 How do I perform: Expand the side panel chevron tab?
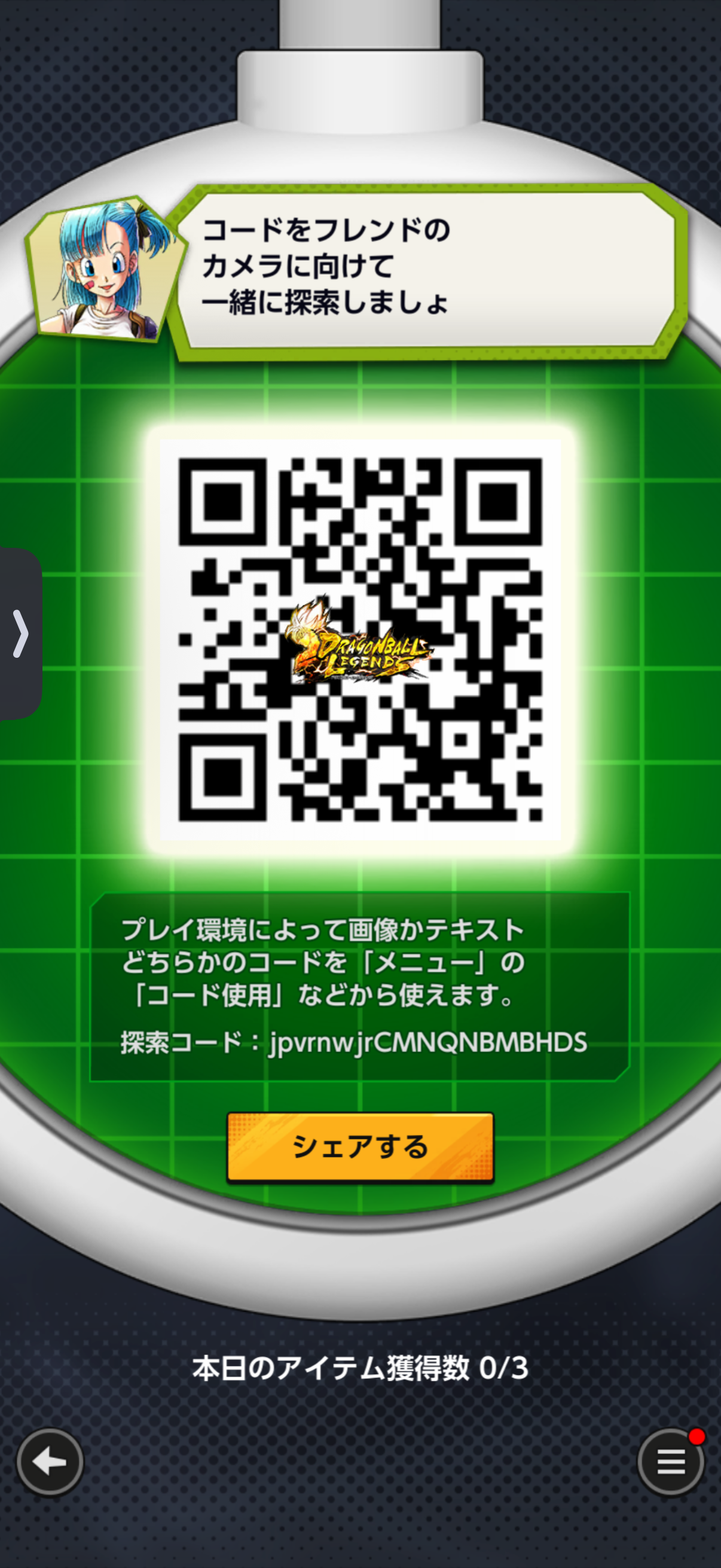point(21,634)
